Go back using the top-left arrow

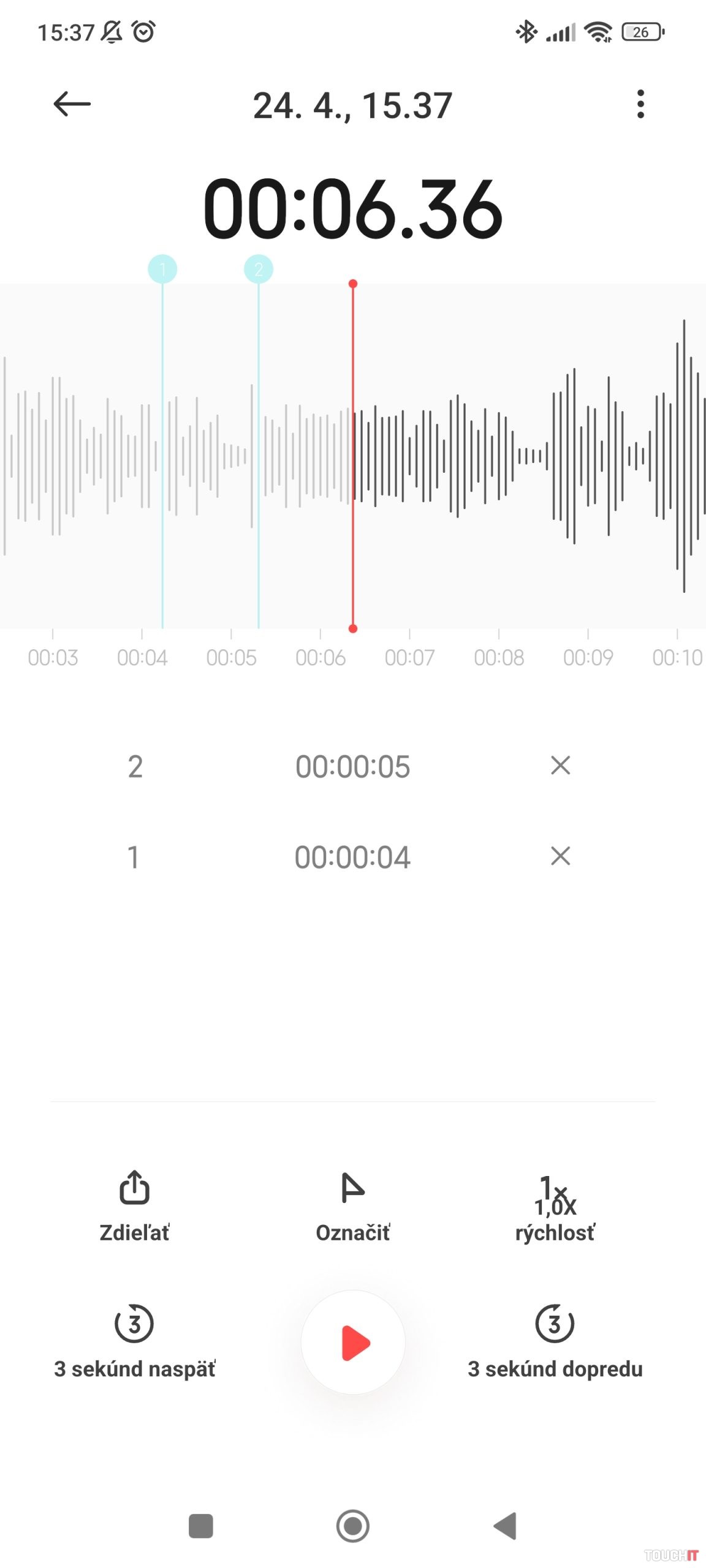[72, 104]
